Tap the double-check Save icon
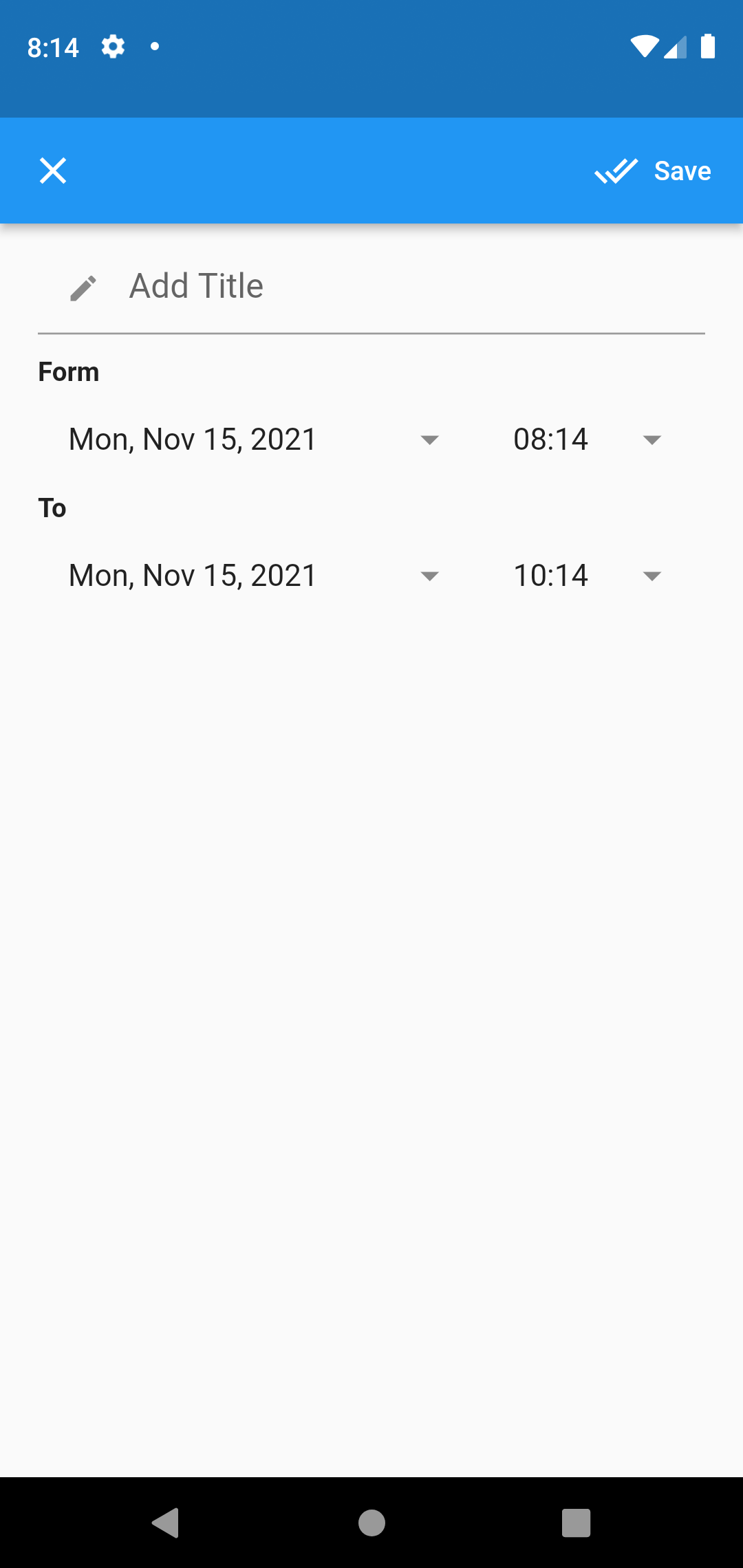 click(616, 170)
